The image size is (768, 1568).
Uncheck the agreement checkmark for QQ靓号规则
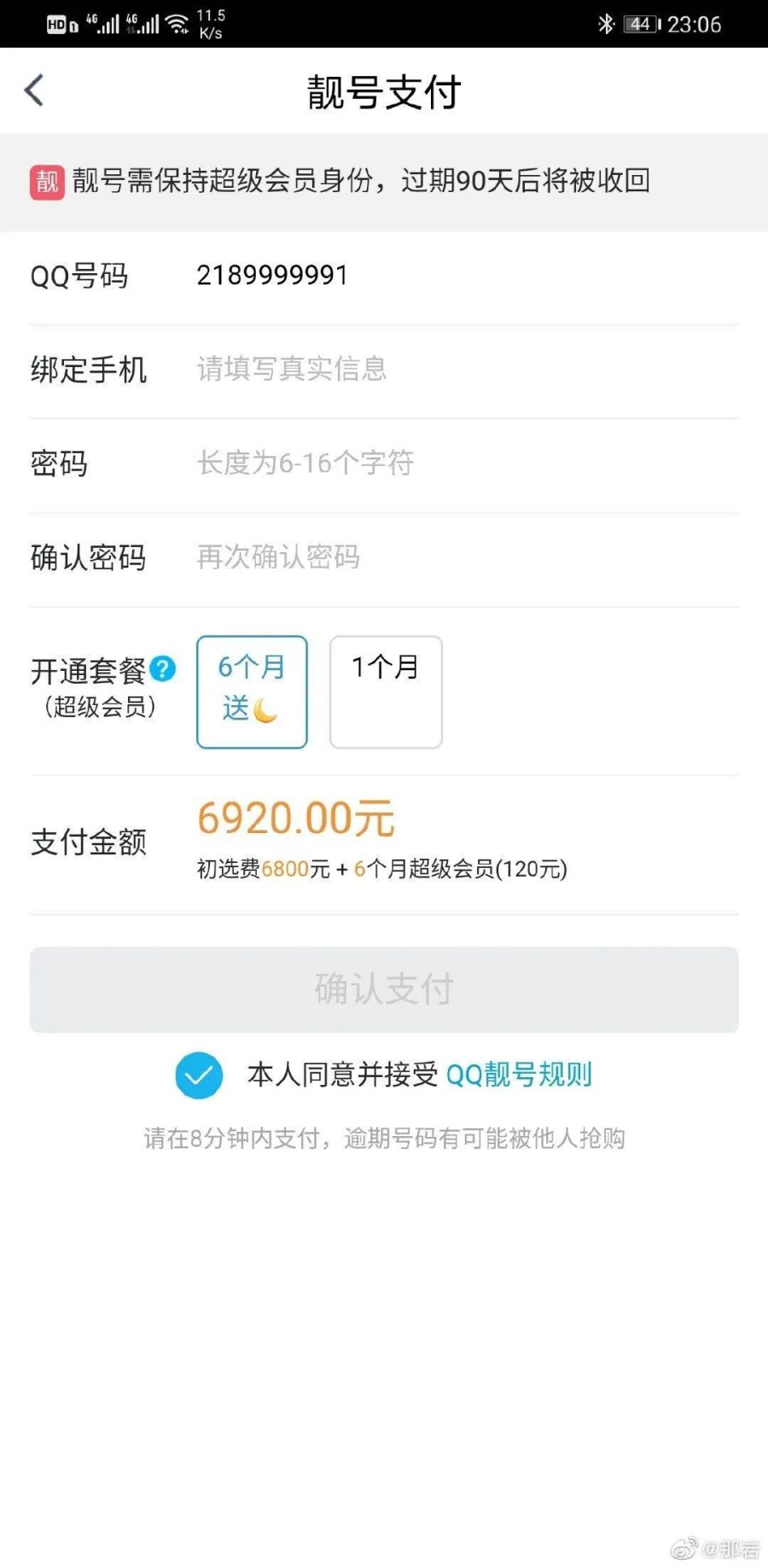(x=199, y=1074)
